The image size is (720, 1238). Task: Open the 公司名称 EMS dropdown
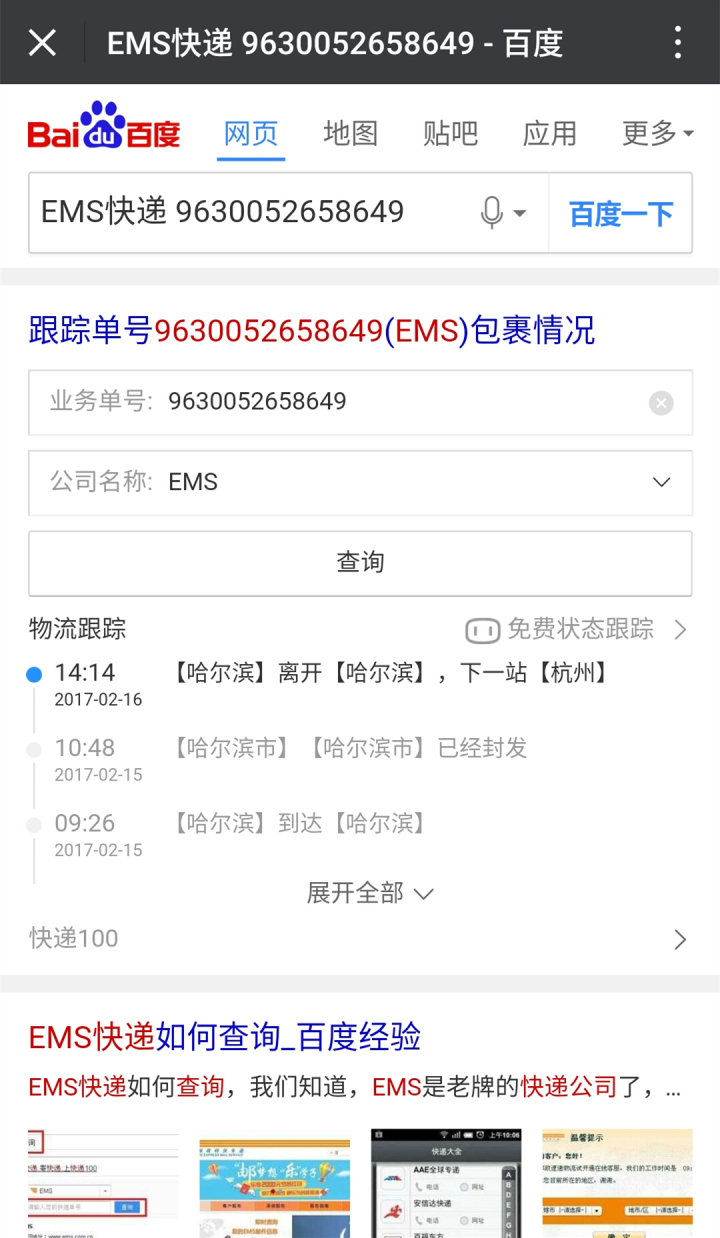360,482
